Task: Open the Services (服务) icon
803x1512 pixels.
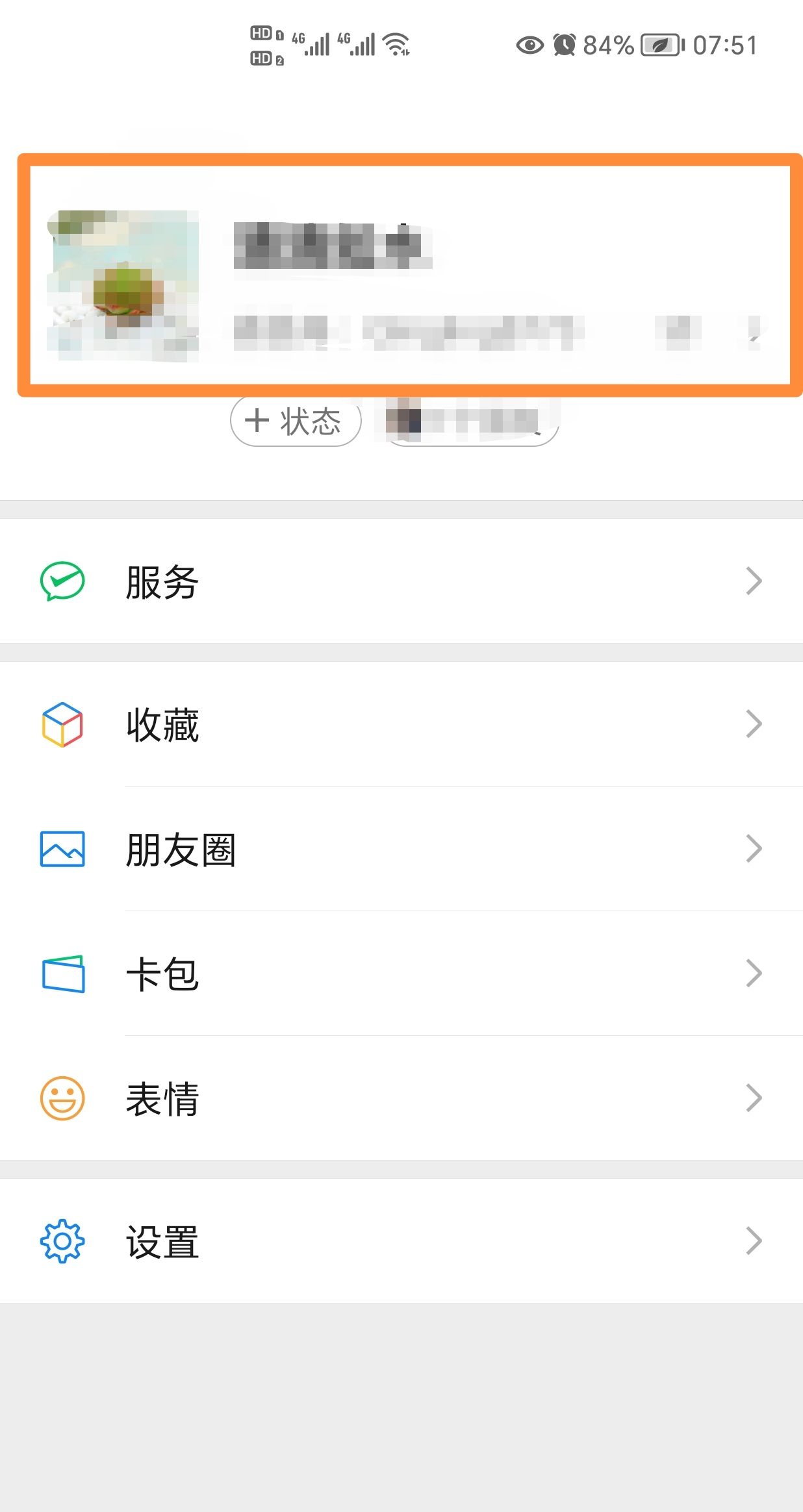Action: point(63,580)
